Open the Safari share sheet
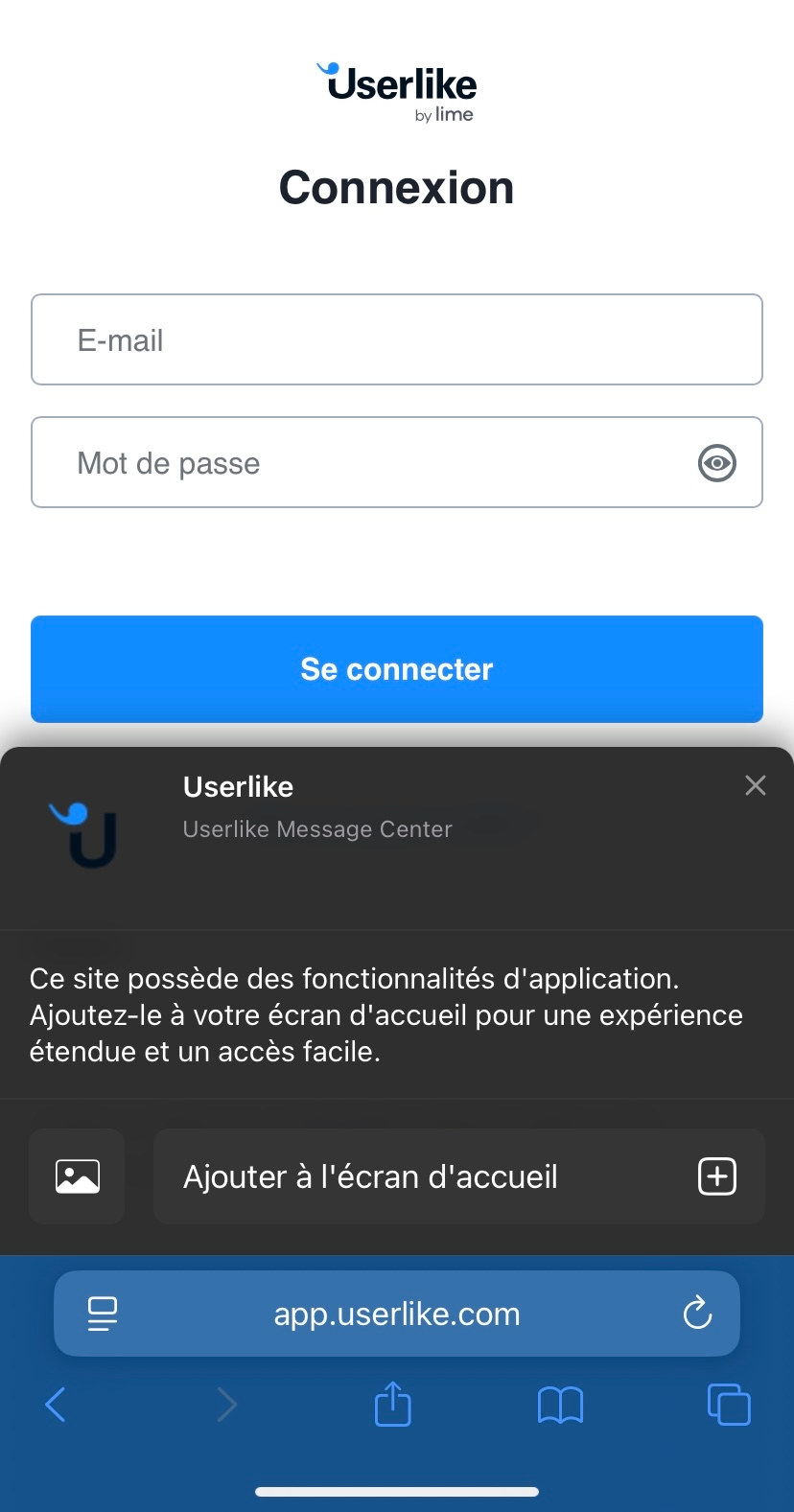794x1512 pixels. tap(392, 1403)
